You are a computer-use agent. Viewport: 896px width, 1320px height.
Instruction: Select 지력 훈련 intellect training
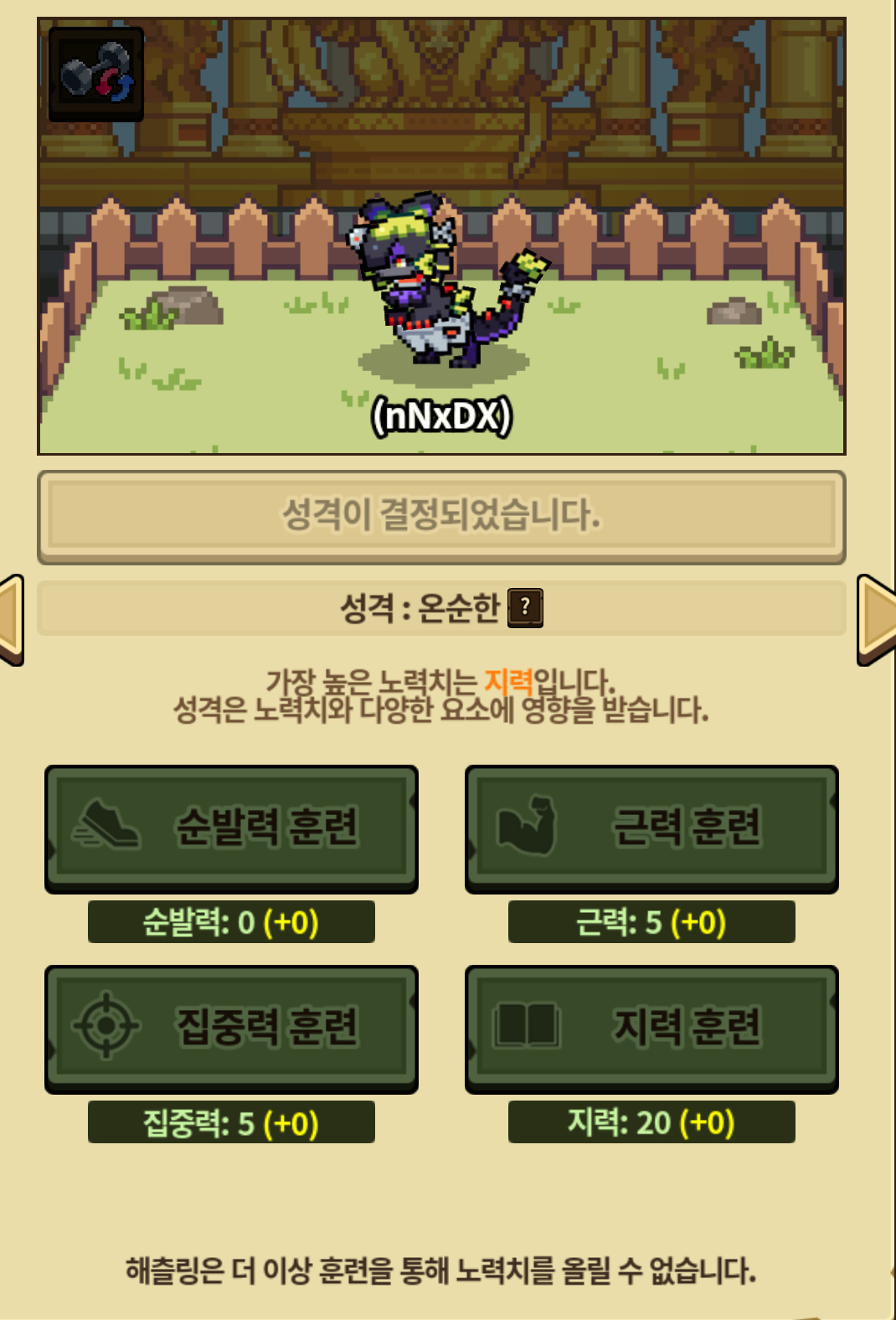[651, 1028]
